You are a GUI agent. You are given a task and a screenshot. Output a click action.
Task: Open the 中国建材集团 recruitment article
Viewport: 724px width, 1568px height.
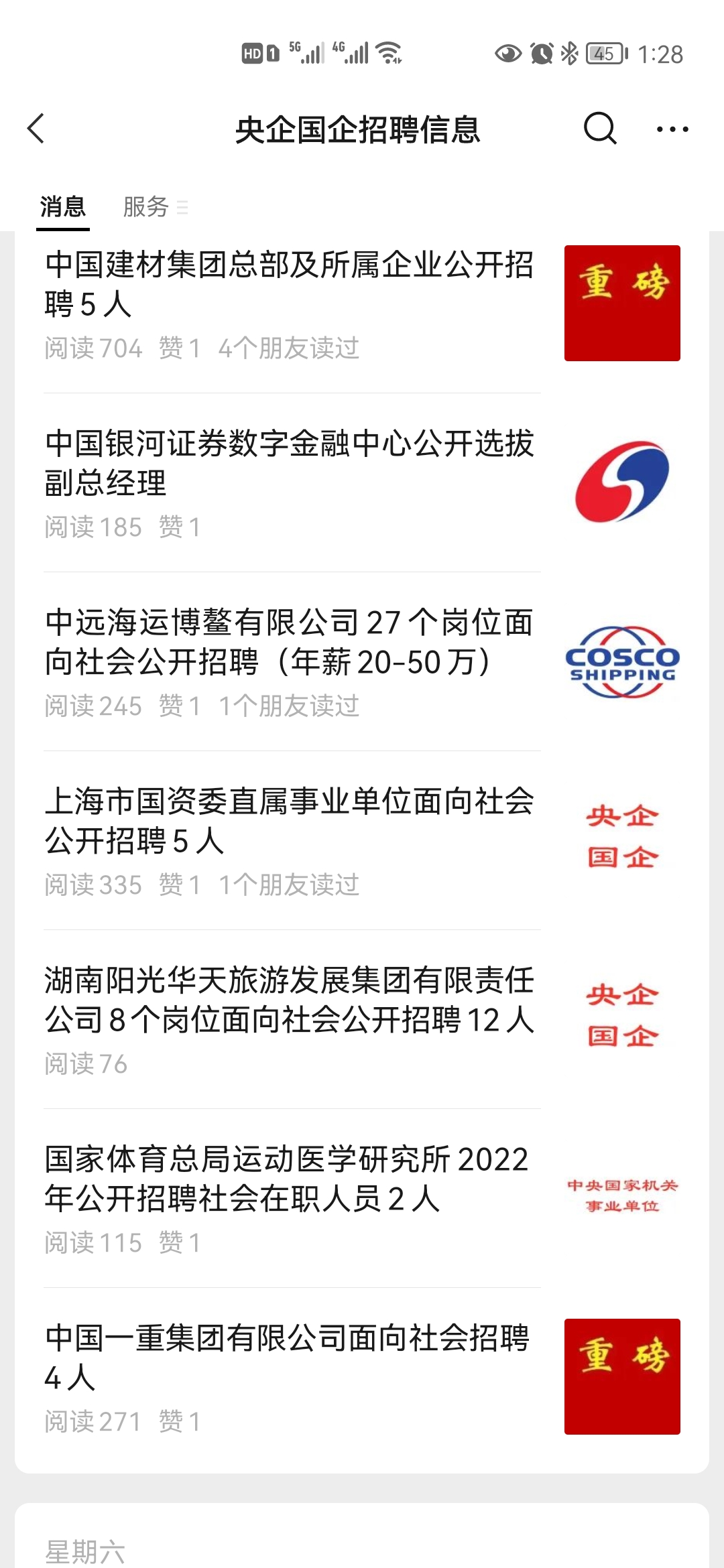click(x=290, y=284)
